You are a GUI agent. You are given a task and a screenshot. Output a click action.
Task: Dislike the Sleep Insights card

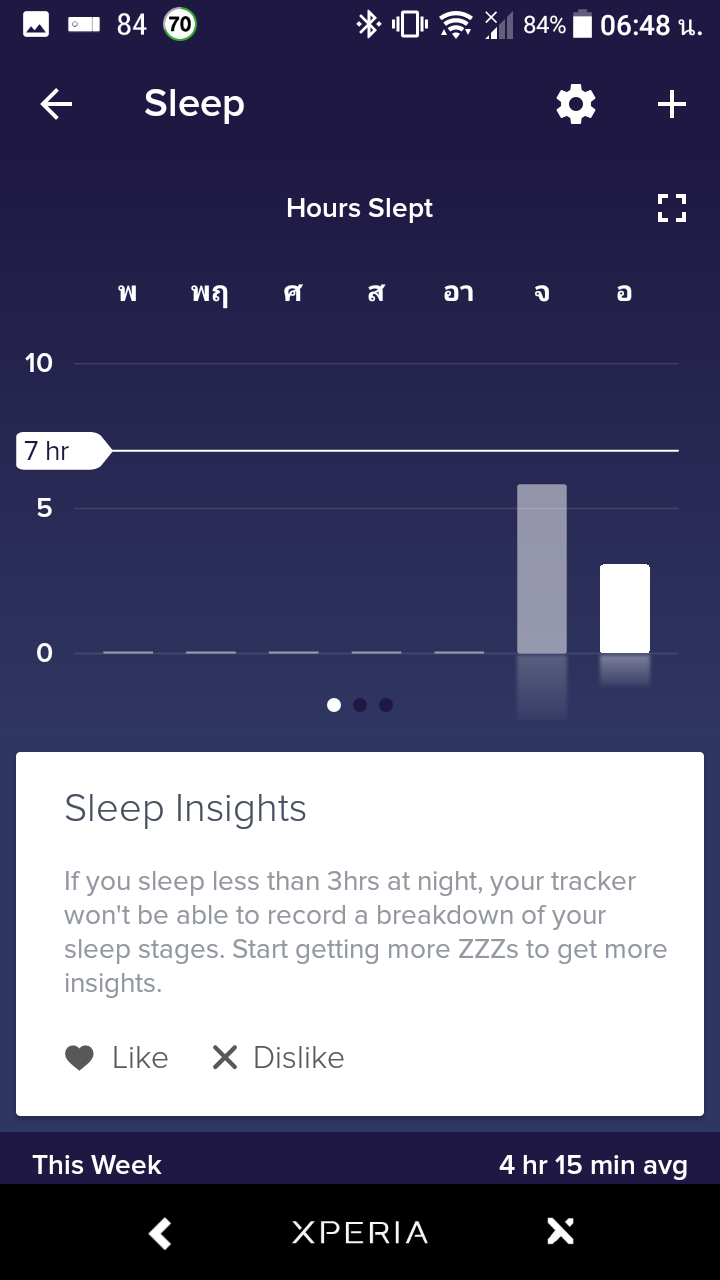click(x=278, y=1057)
